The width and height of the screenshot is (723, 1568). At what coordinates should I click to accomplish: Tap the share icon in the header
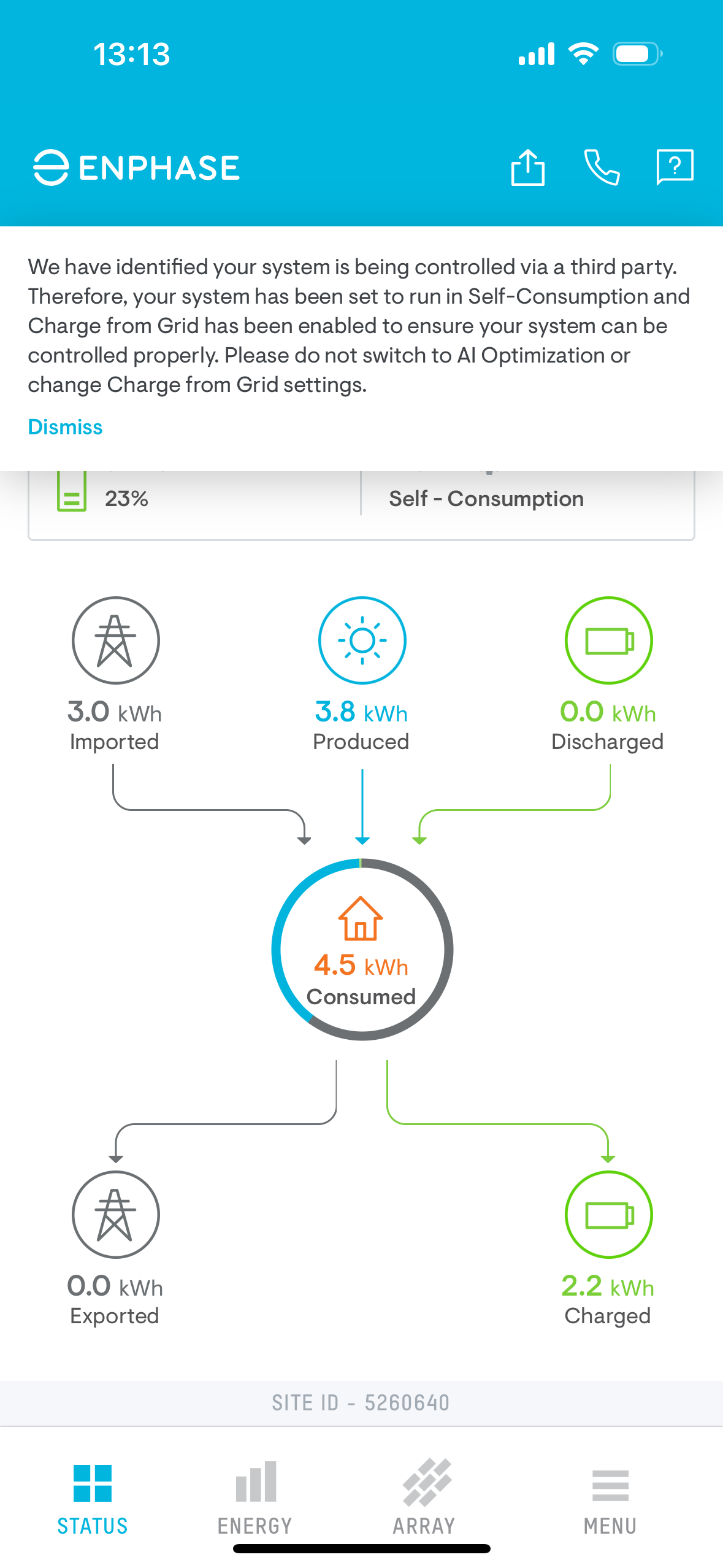527,167
